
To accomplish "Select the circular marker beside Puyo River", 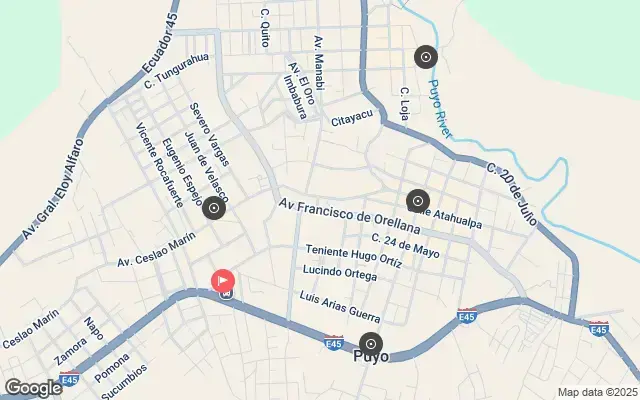I will (x=425, y=57).
